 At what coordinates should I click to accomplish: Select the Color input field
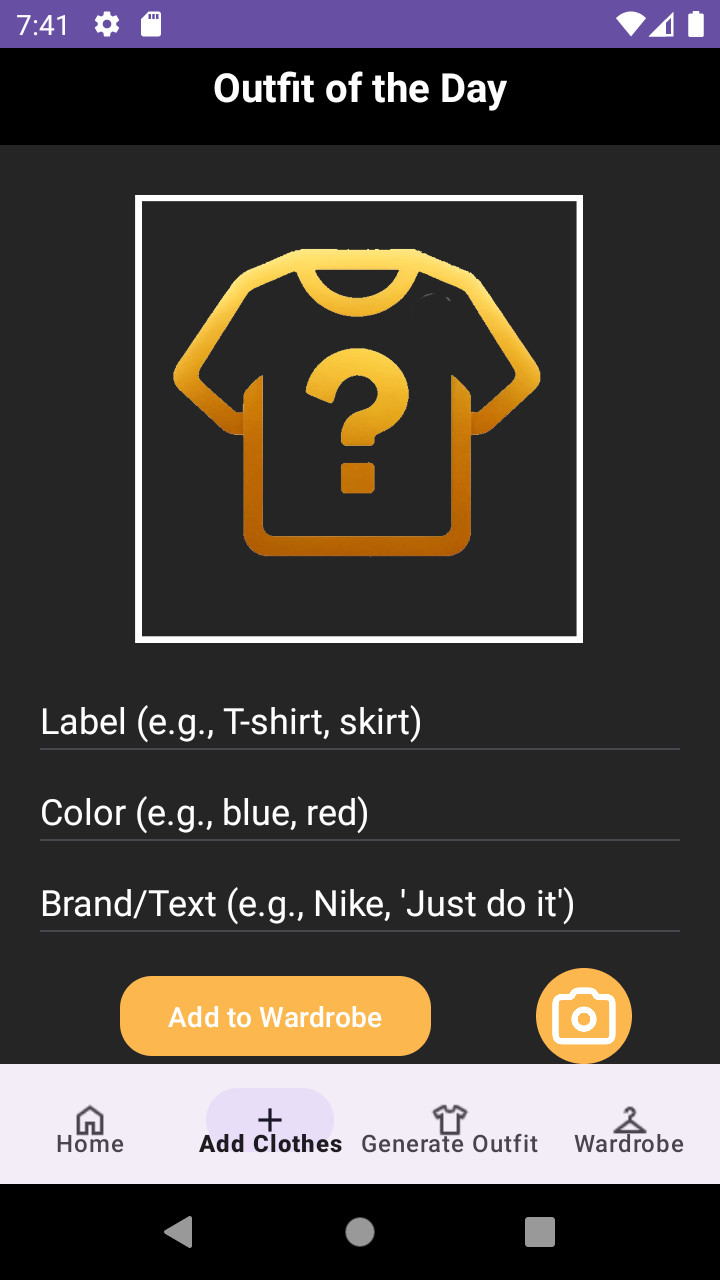coord(360,813)
